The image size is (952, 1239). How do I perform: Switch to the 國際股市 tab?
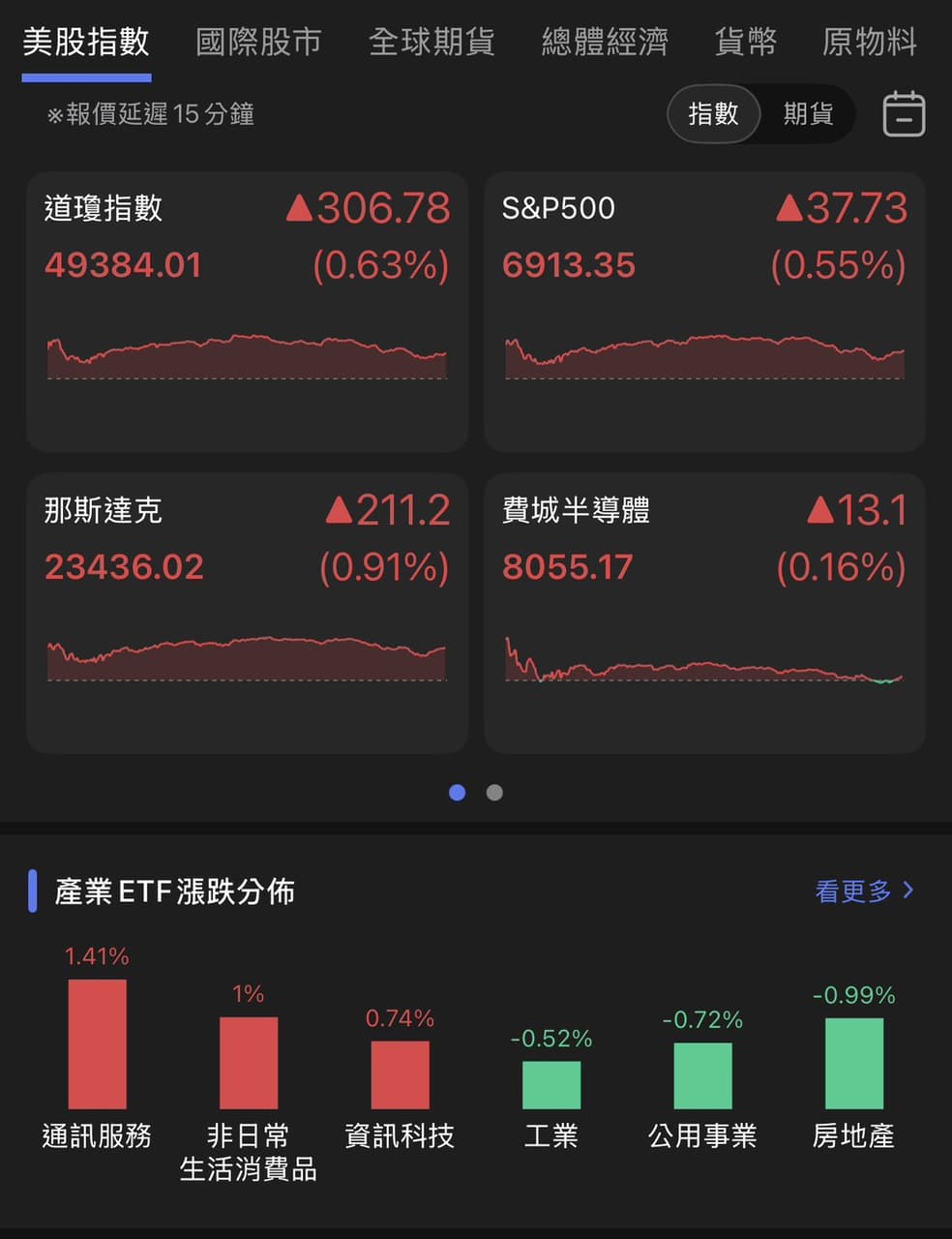pos(257,43)
